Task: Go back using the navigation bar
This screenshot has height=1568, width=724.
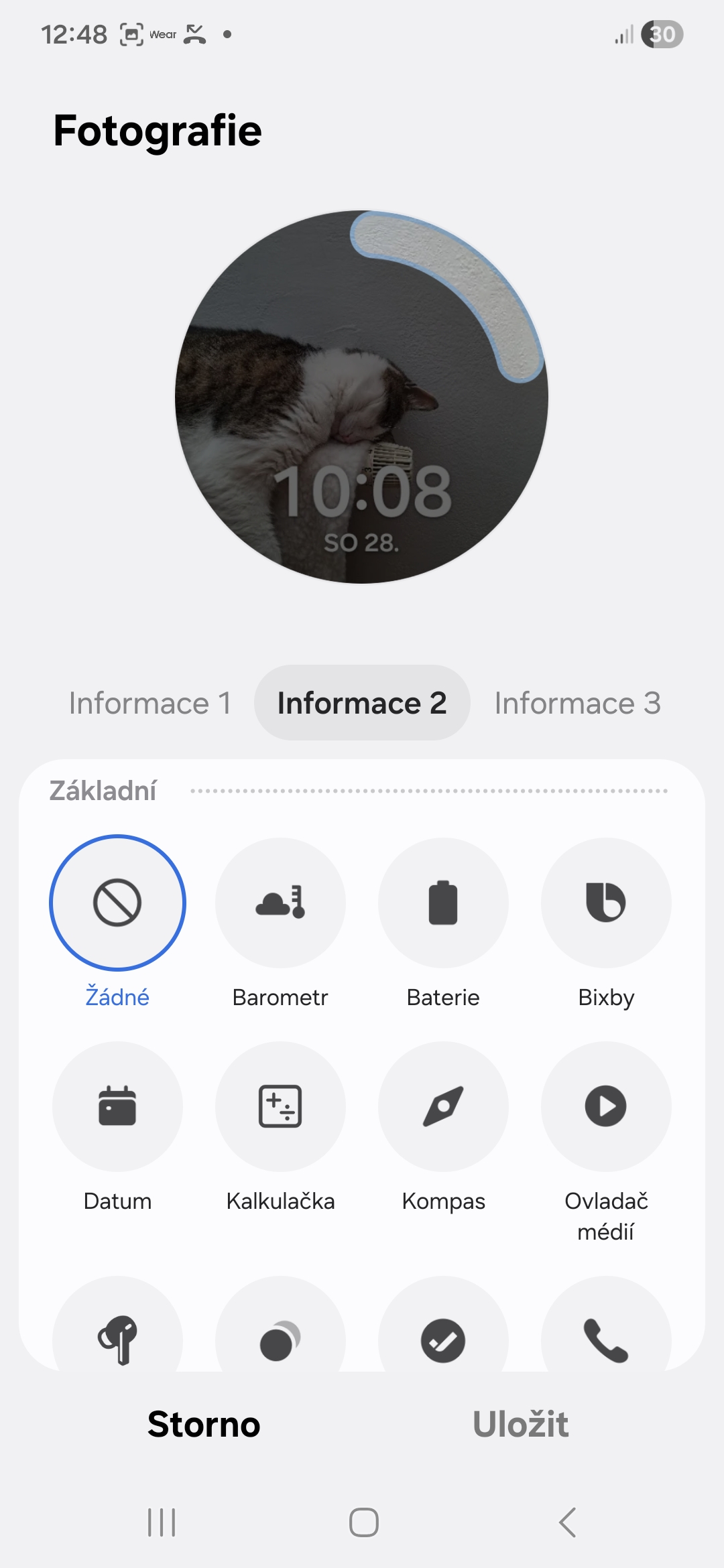Action: click(x=567, y=1522)
